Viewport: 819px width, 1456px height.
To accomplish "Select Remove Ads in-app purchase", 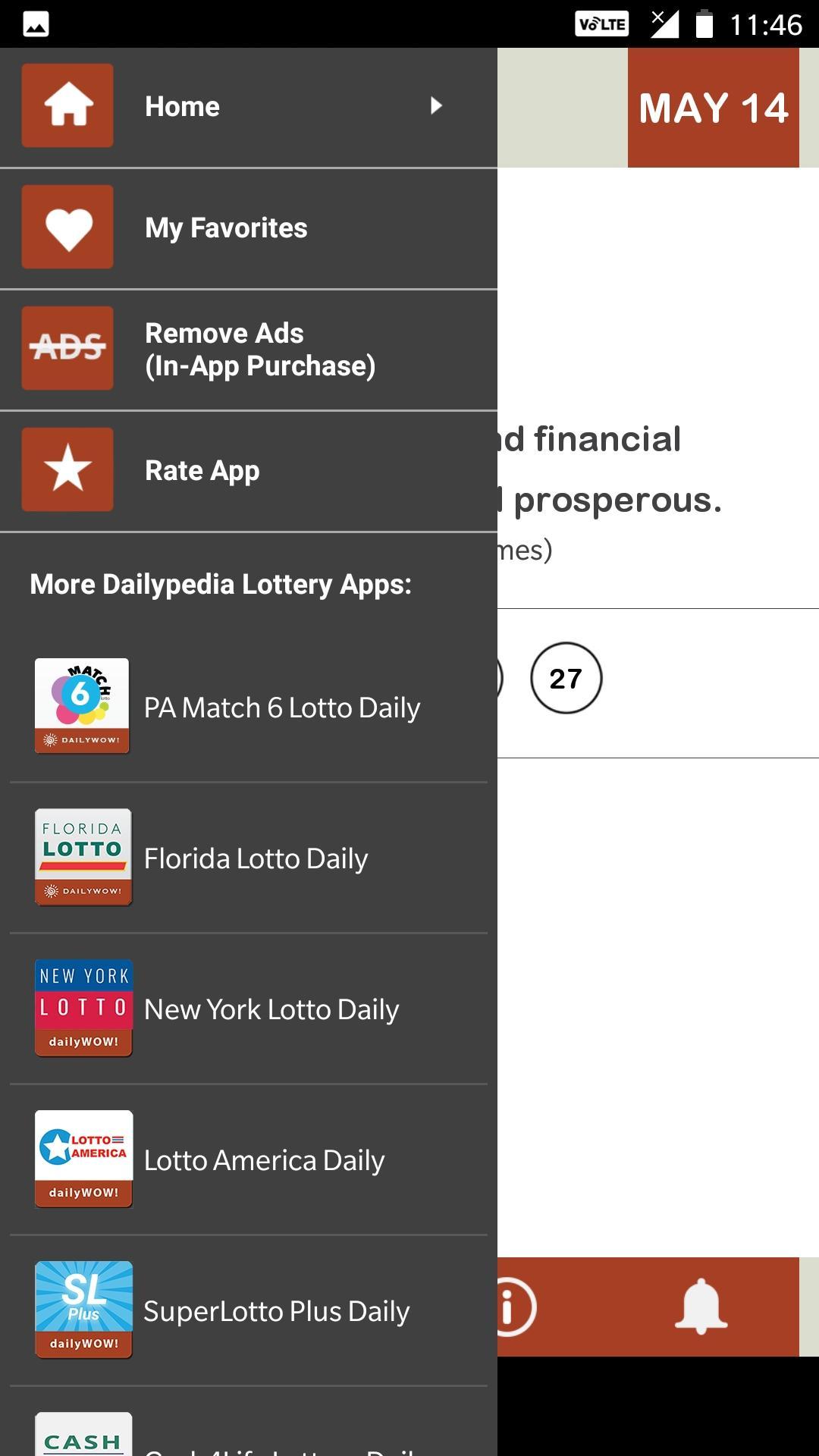I will pos(248,350).
